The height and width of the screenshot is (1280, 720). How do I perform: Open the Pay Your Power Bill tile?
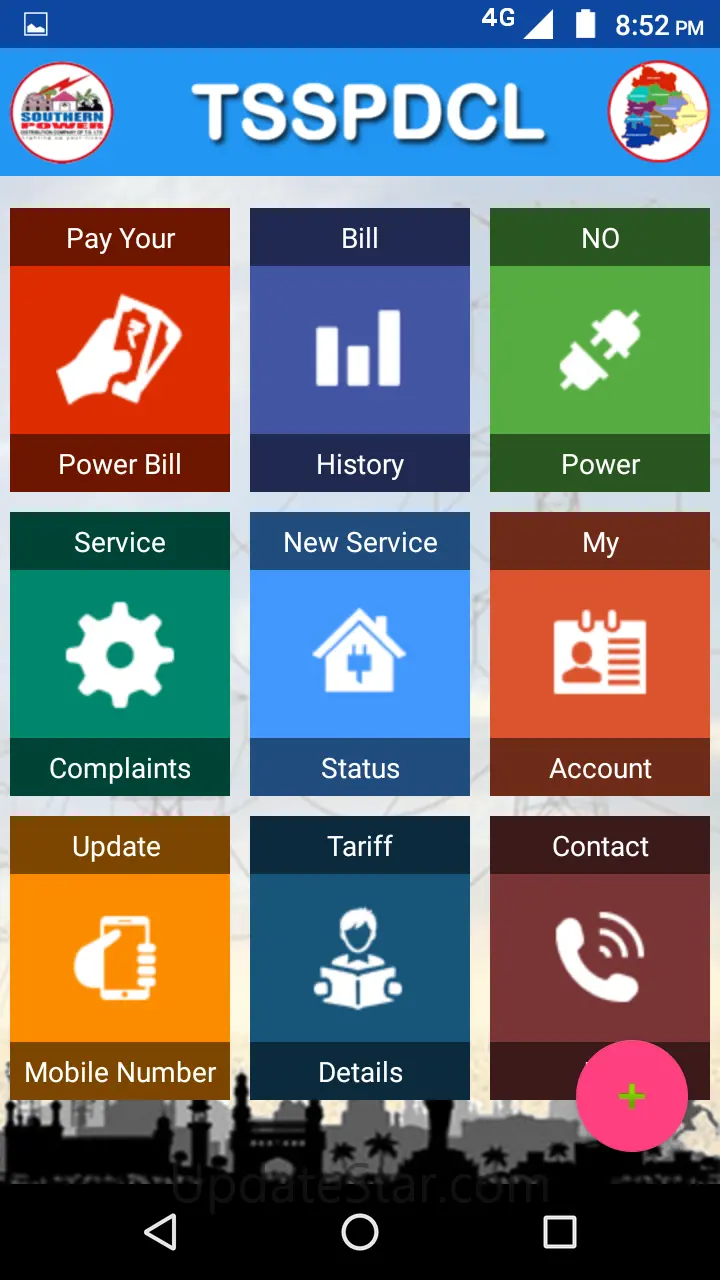coord(120,350)
